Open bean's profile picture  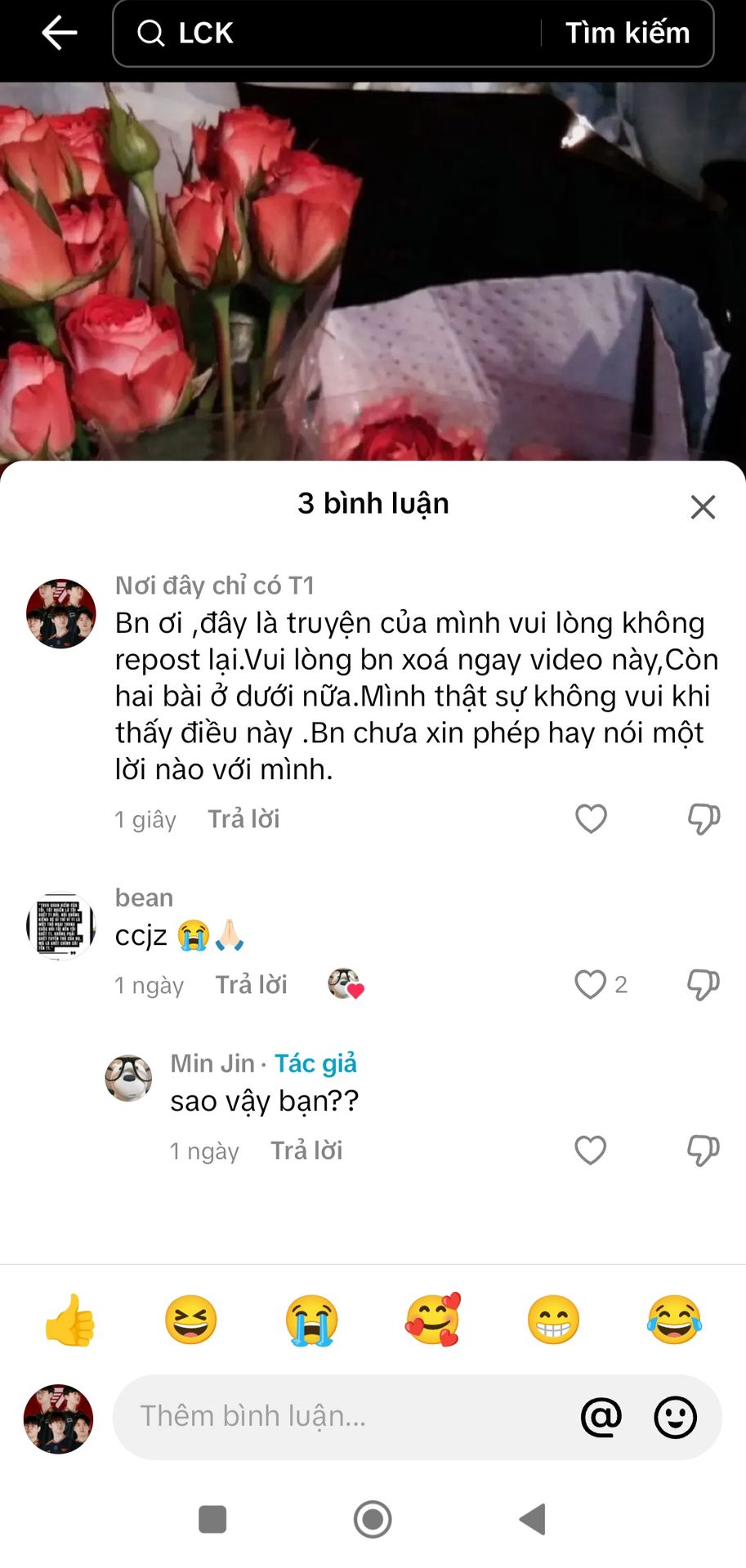pos(61,926)
